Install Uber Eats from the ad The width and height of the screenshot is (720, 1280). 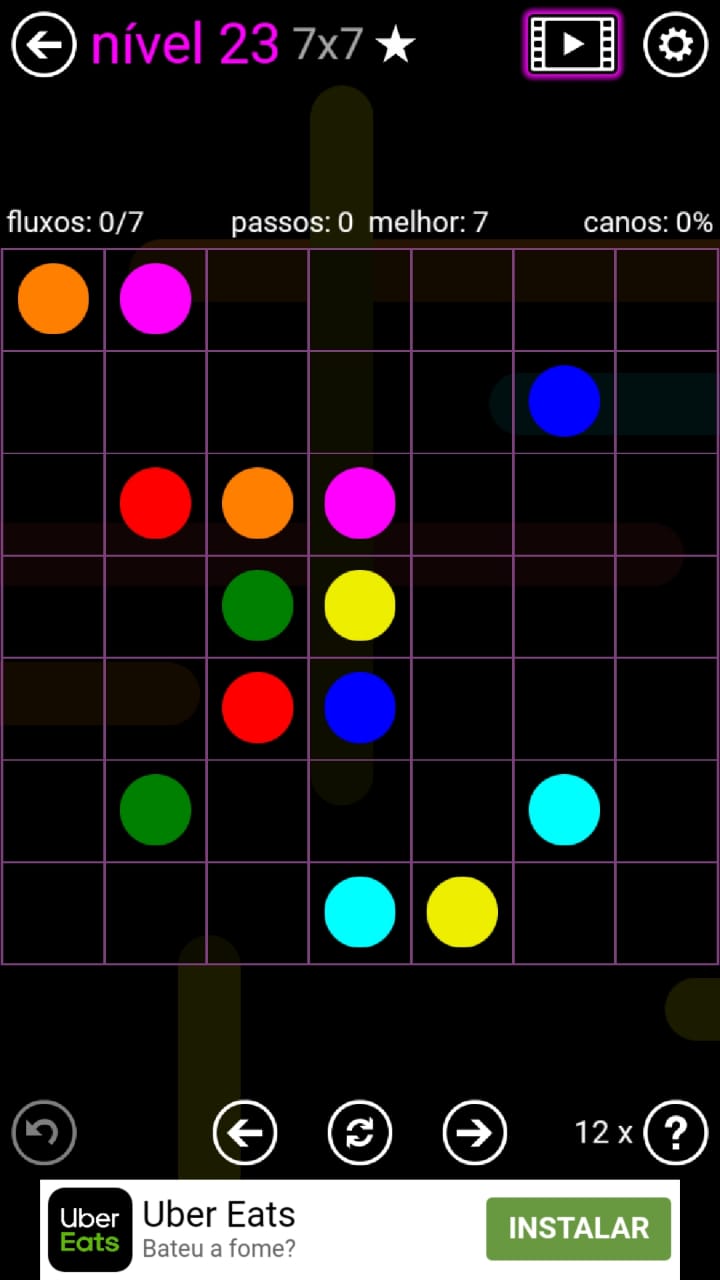pos(578,1228)
